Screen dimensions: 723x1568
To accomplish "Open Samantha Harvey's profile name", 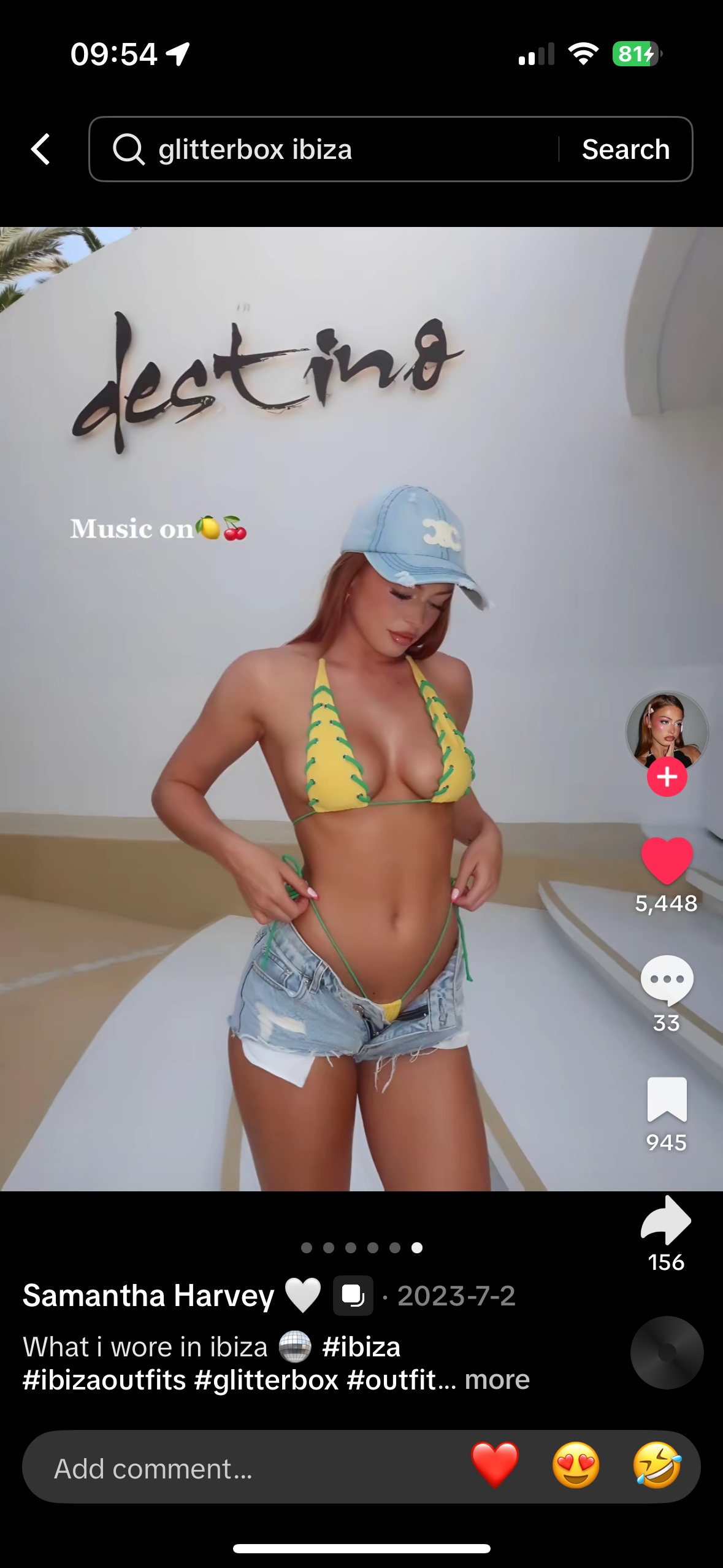I will (148, 1296).
